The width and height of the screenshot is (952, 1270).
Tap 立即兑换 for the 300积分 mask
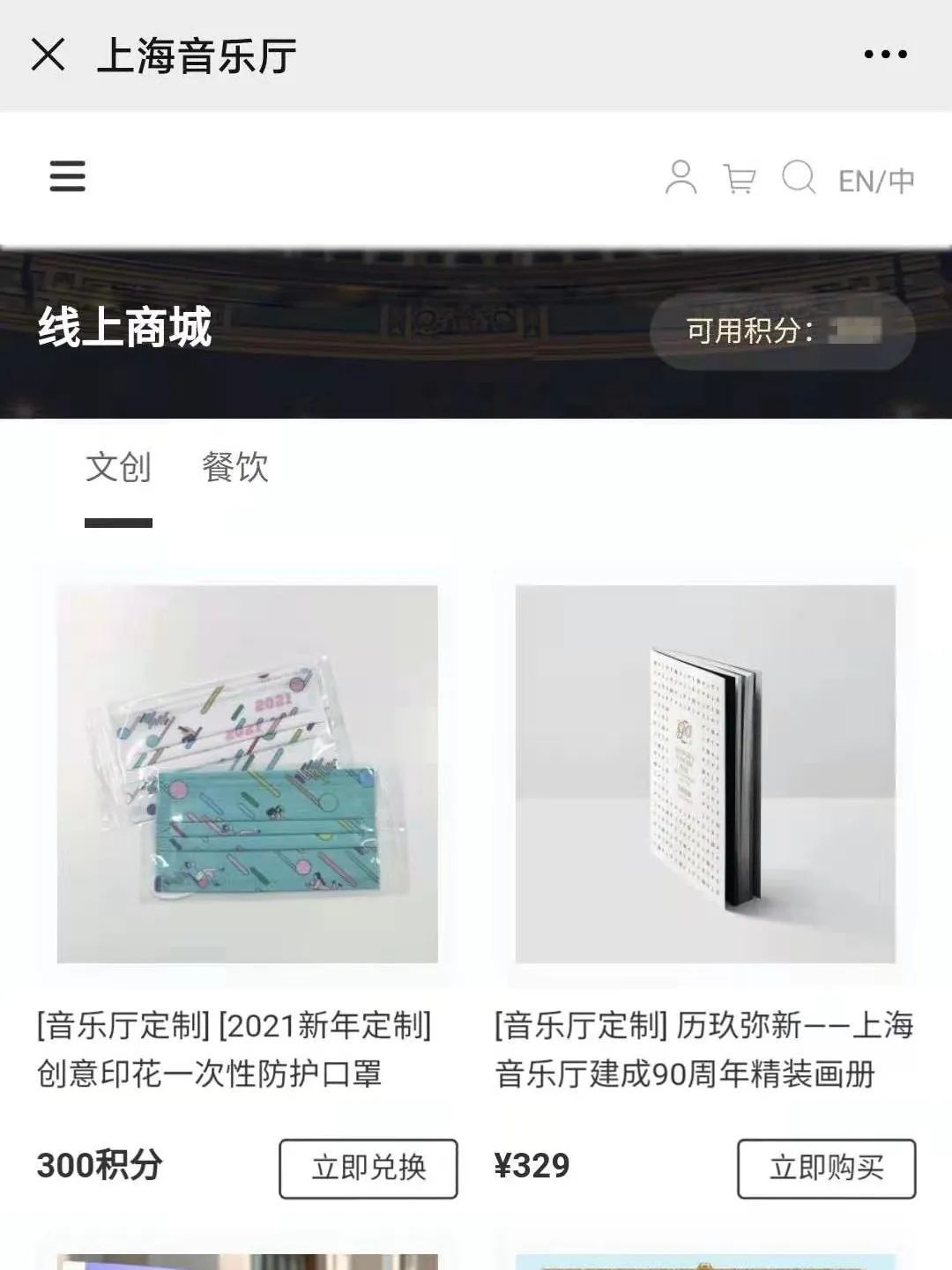pyautogui.click(x=368, y=1168)
